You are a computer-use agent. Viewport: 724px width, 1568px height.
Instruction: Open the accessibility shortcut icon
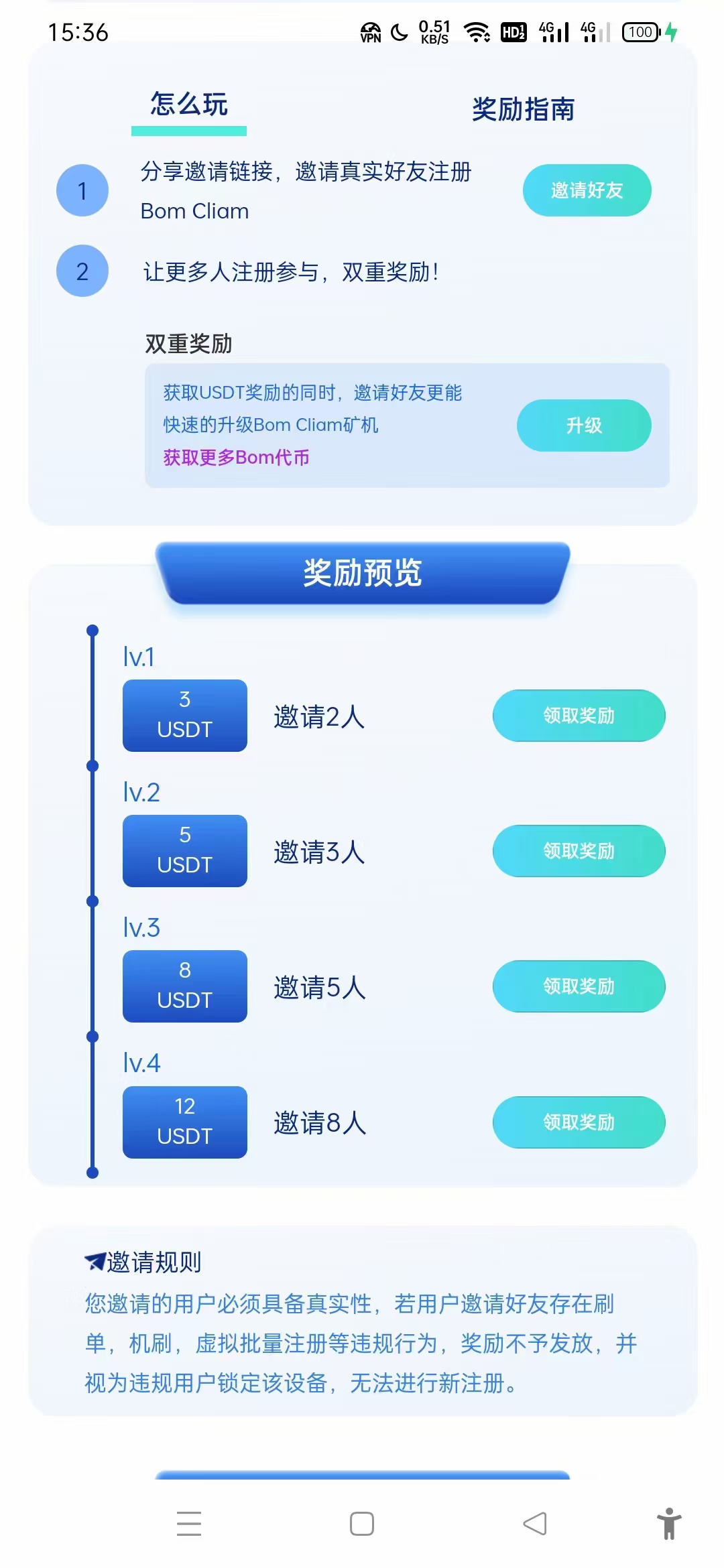[669, 1524]
